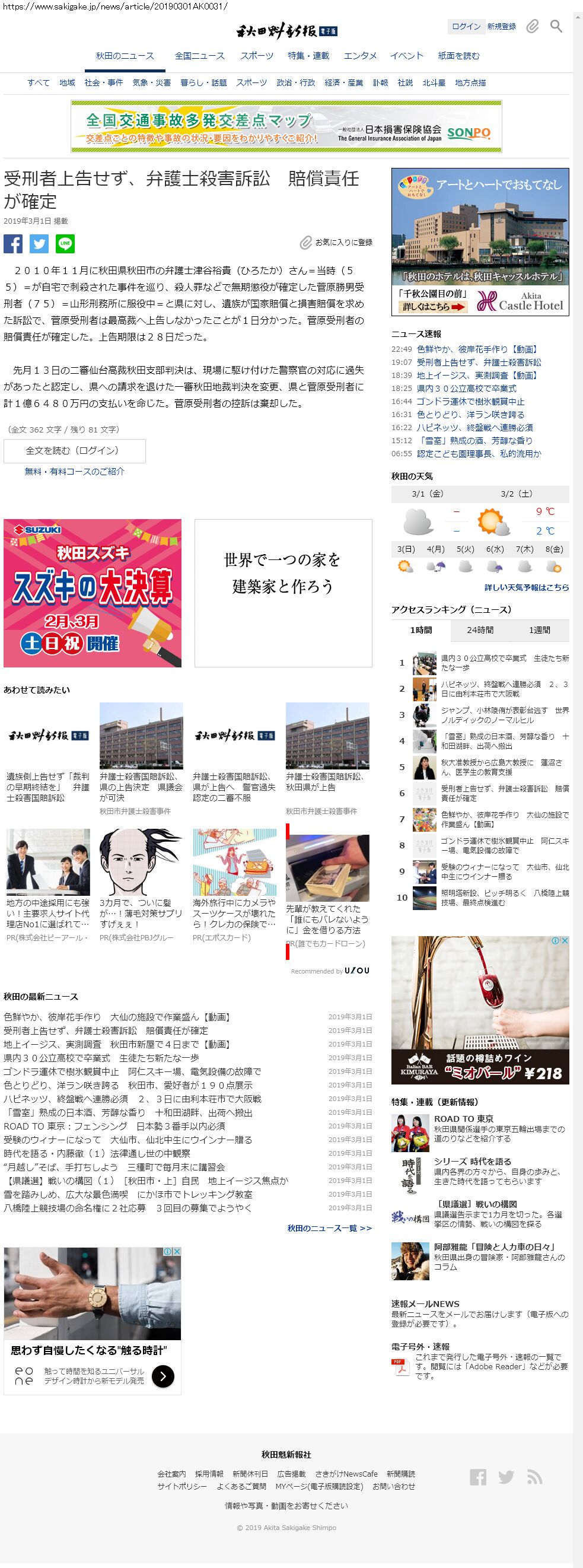Open スポーツ in the main navigation
The width and height of the screenshot is (583, 1568).
tap(257, 56)
